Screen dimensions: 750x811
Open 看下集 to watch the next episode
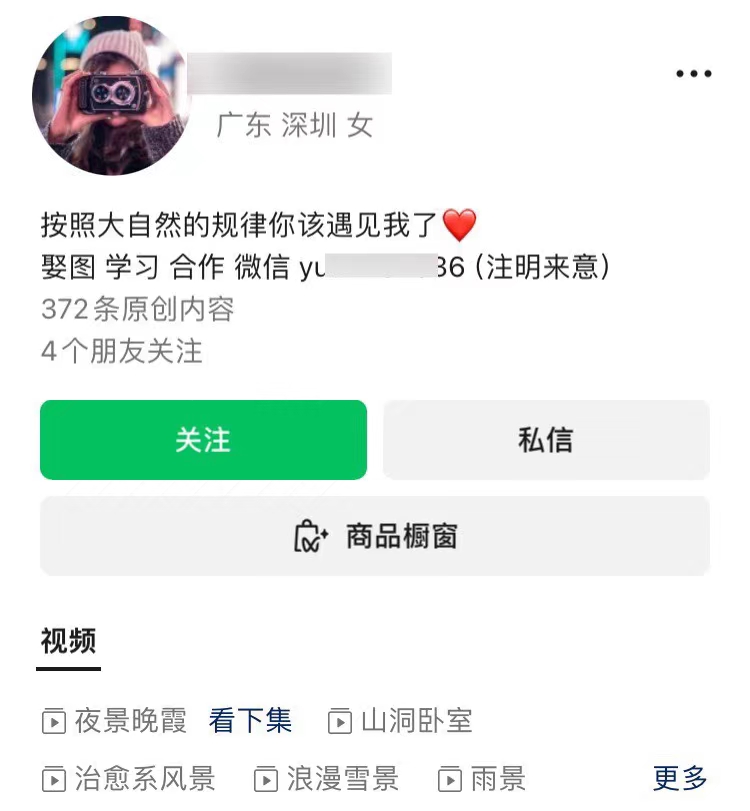251,719
